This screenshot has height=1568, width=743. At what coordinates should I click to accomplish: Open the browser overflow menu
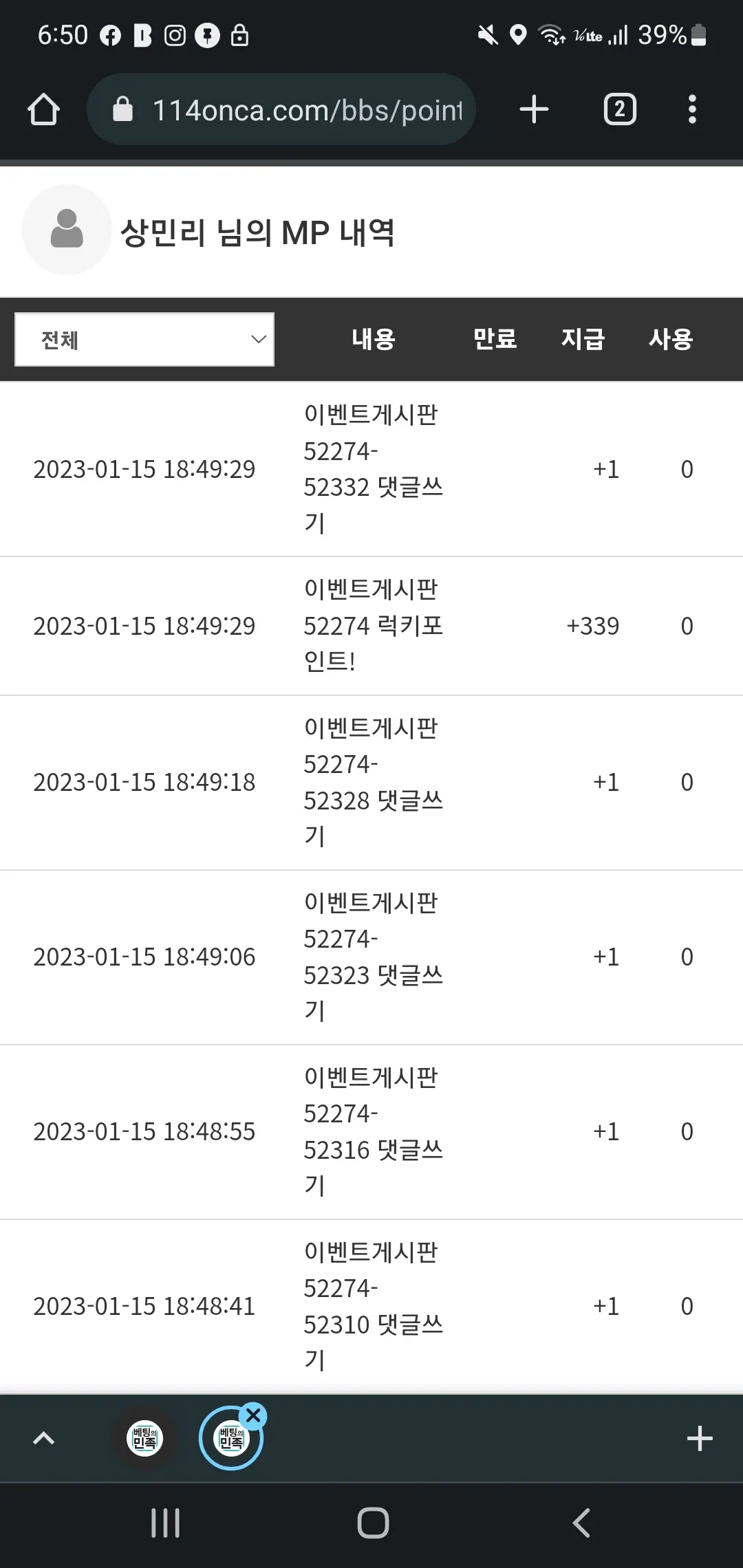click(692, 109)
